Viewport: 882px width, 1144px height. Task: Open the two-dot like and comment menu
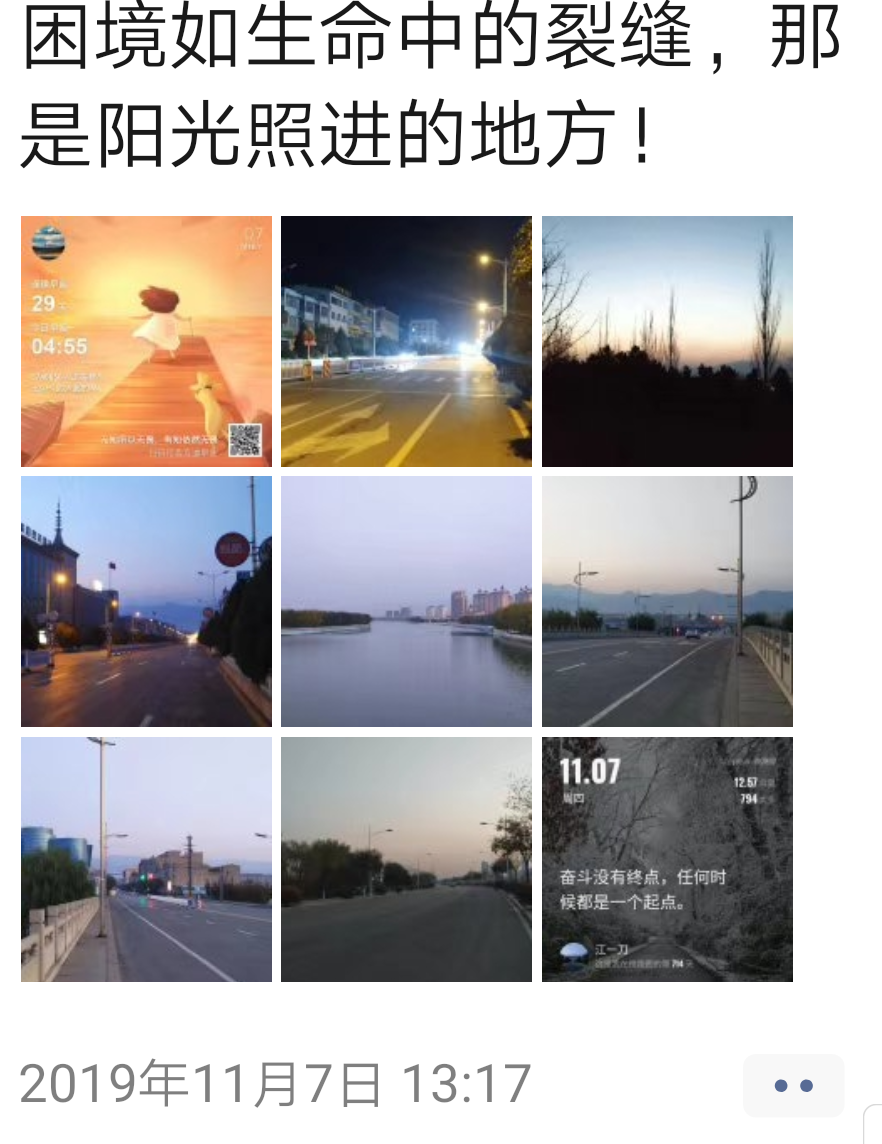coord(793,1085)
